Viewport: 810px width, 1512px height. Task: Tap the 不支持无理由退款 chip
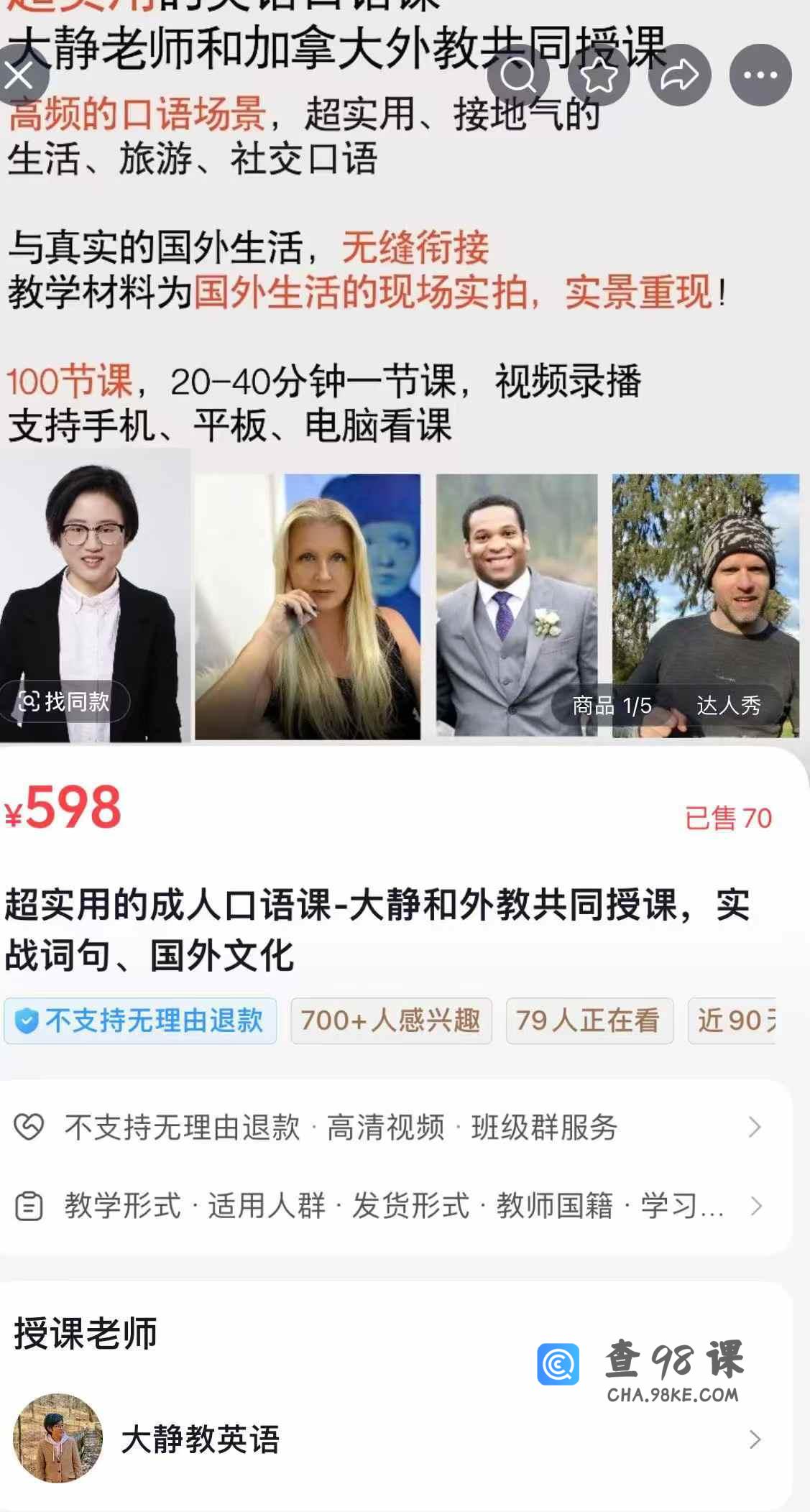141,1020
